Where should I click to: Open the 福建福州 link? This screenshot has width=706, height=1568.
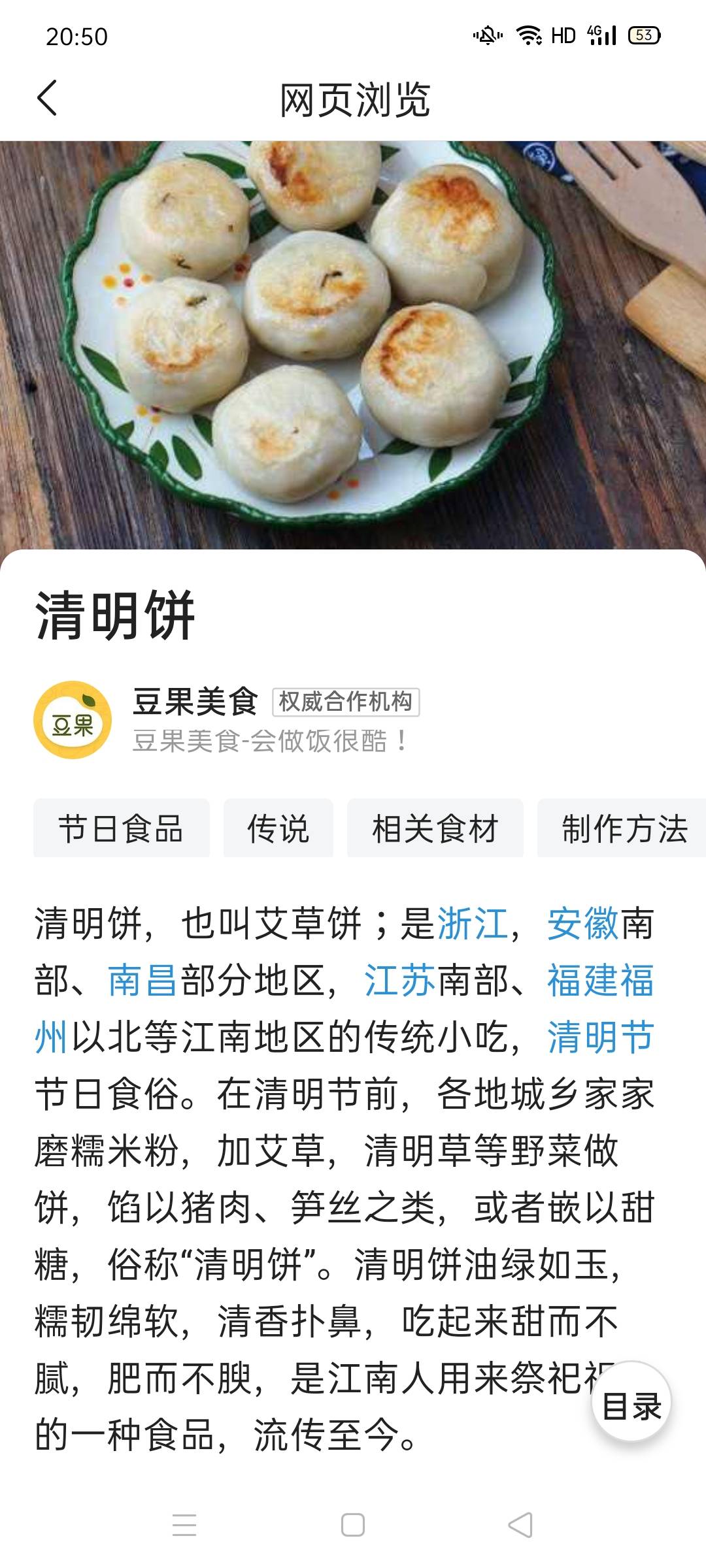[x=599, y=981]
